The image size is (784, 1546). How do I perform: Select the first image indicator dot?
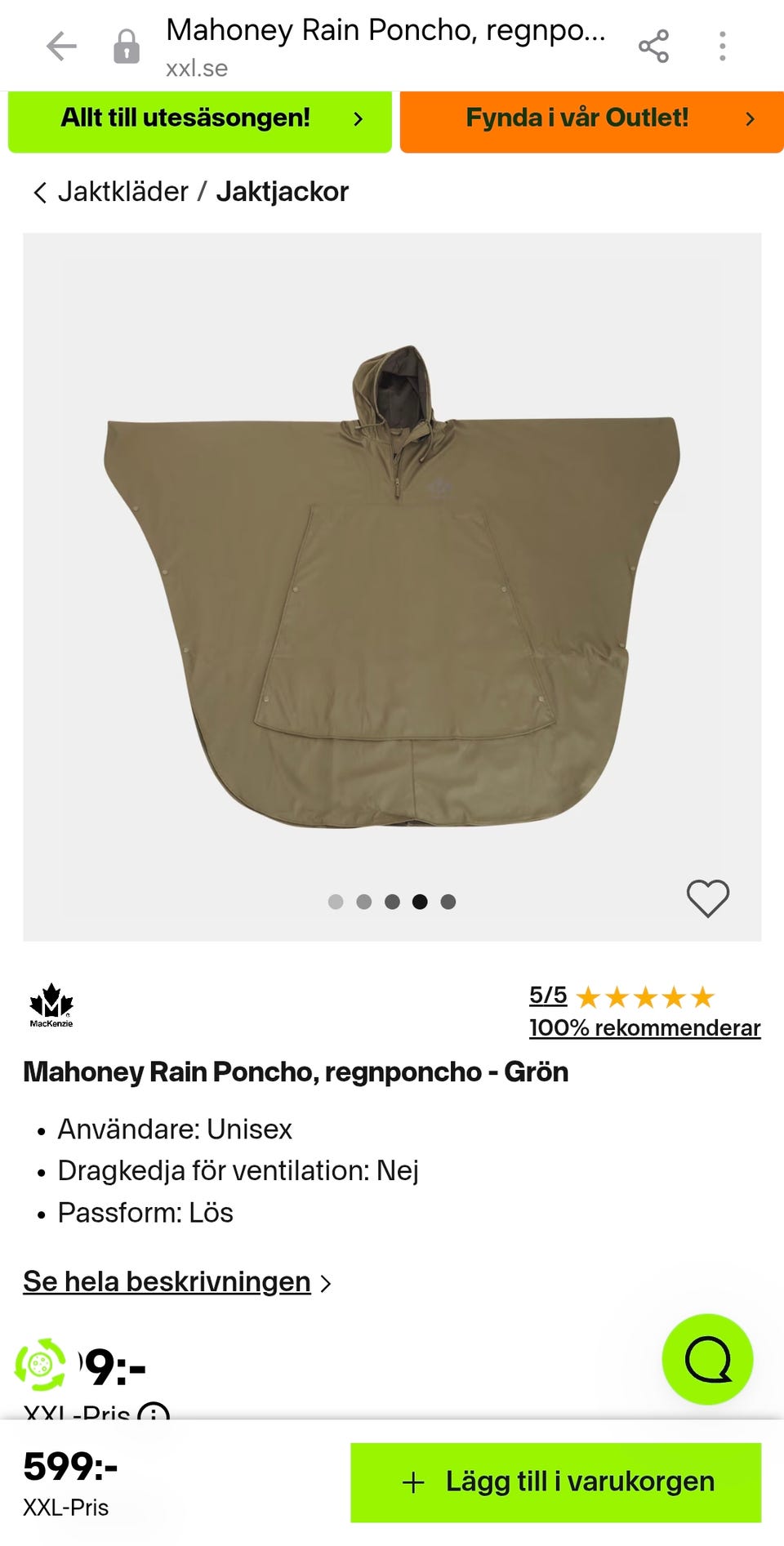(336, 902)
